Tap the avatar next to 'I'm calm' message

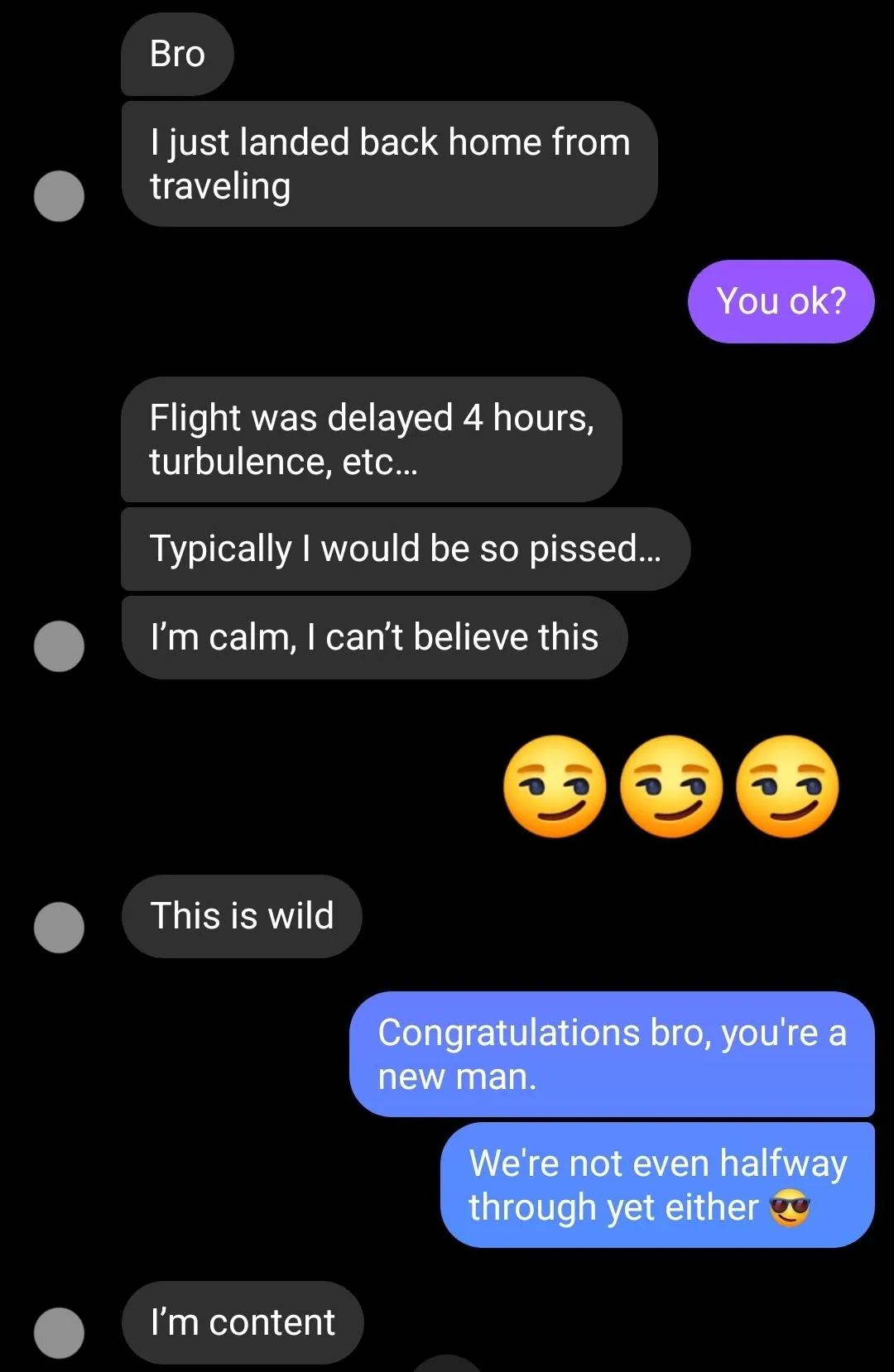[59, 646]
